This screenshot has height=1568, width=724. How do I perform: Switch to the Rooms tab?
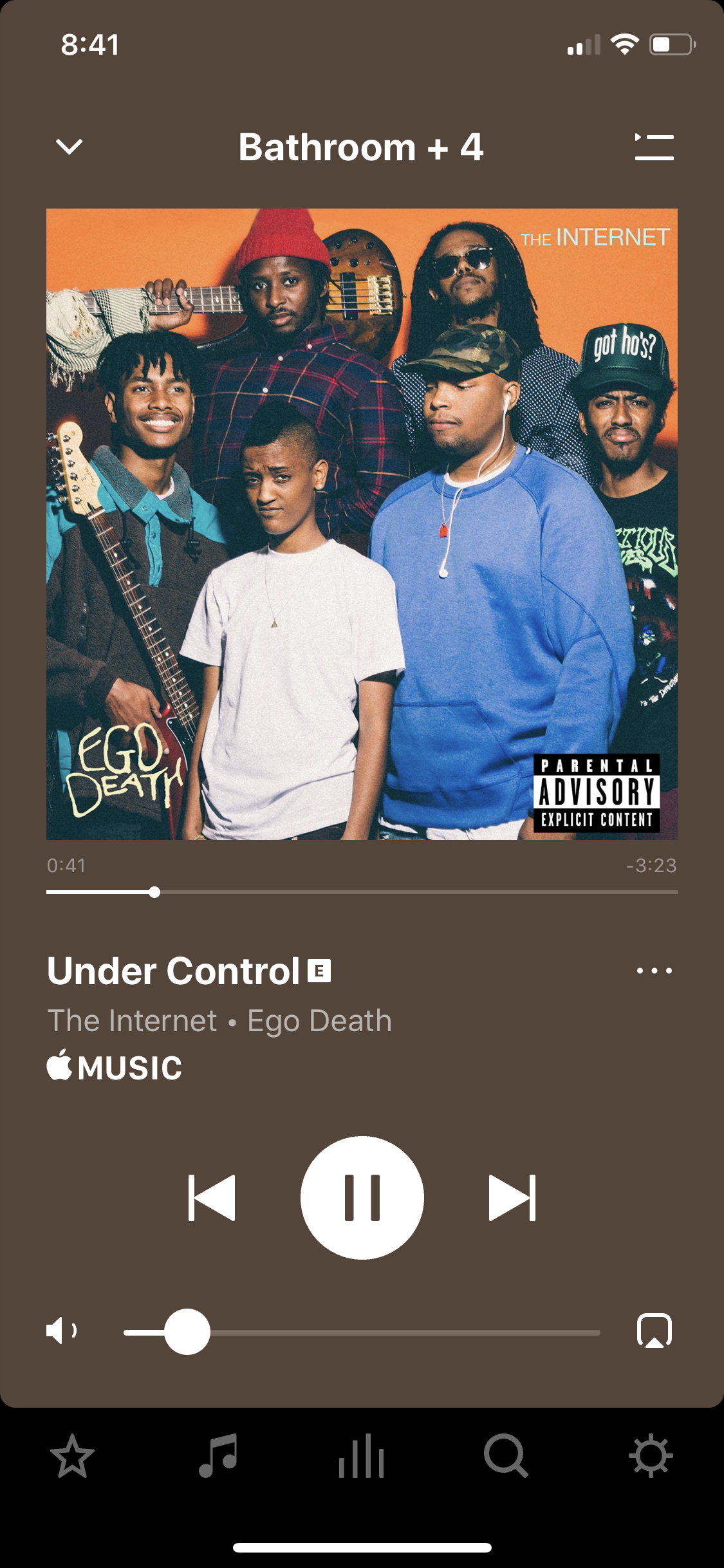(x=362, y=1456)
